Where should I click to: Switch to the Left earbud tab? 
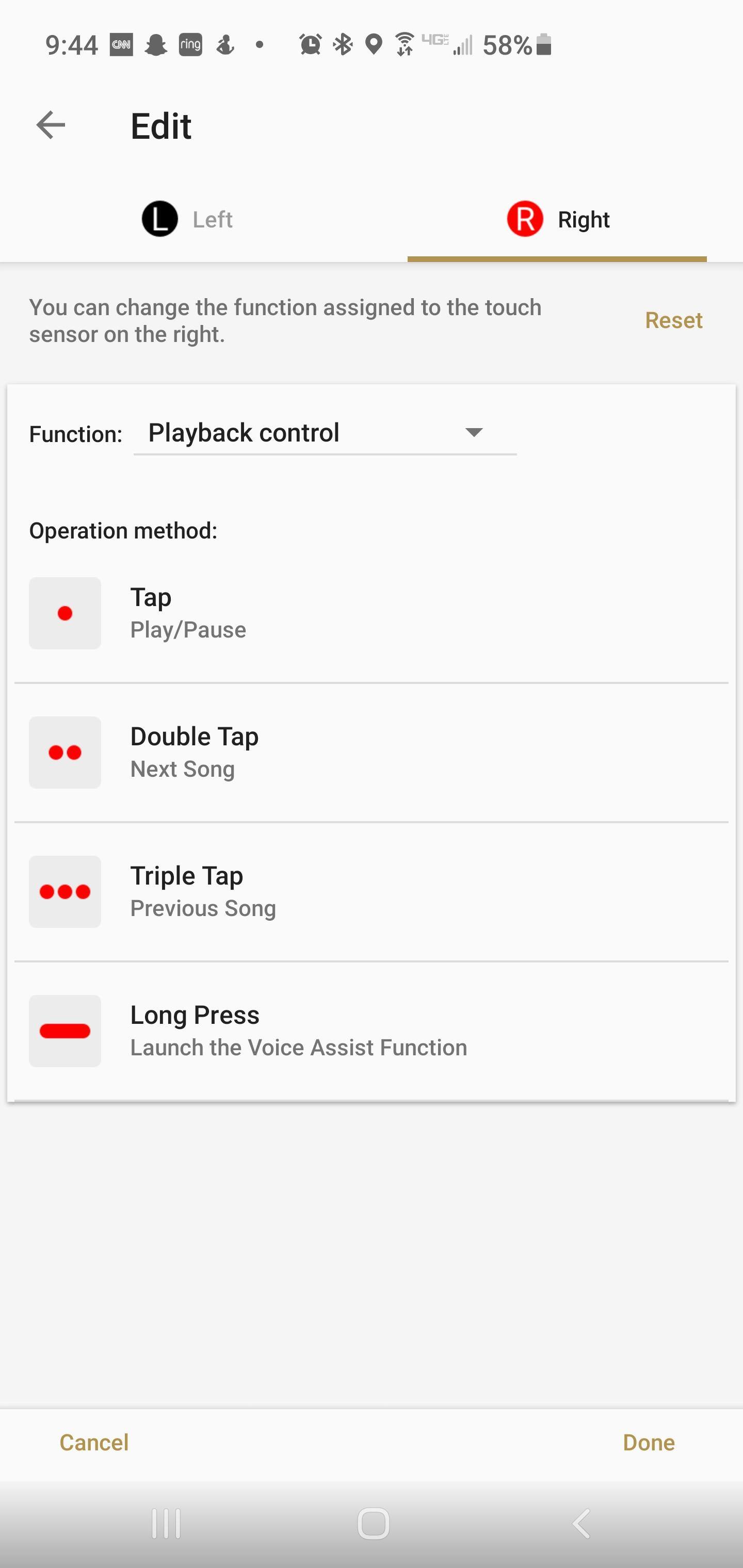pos(188,220)
